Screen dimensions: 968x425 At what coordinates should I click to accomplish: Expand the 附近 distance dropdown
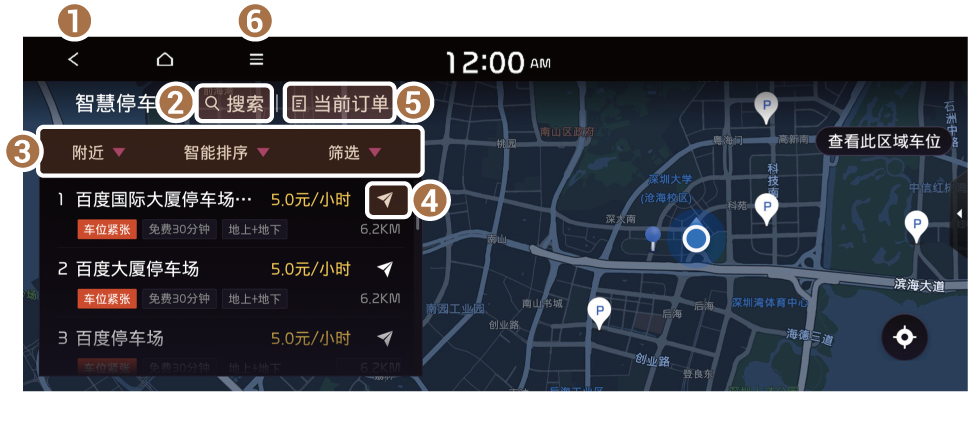point(98,153)
